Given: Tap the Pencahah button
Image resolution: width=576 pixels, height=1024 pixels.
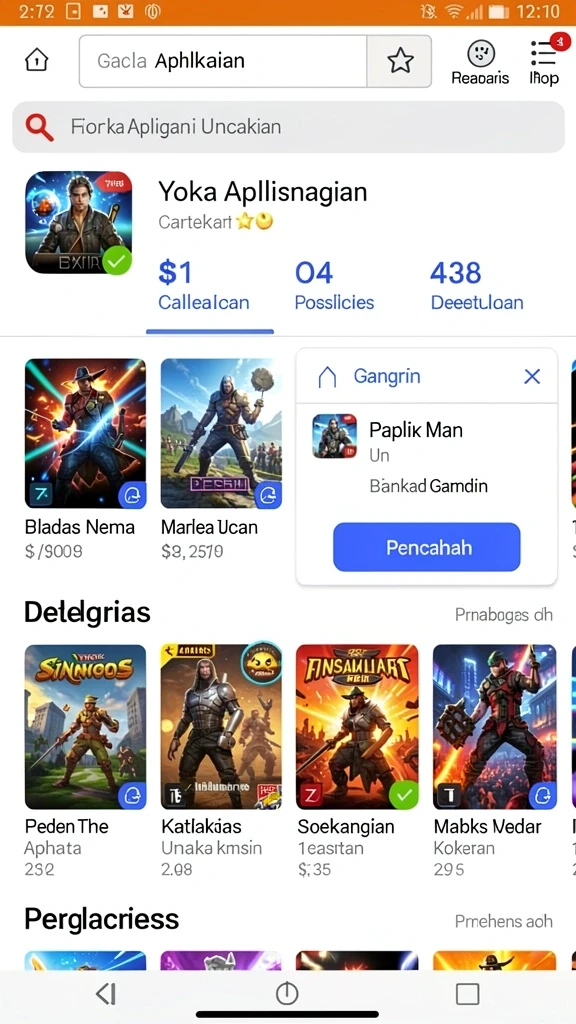Looking at the screenshot, I should point(426,547).
